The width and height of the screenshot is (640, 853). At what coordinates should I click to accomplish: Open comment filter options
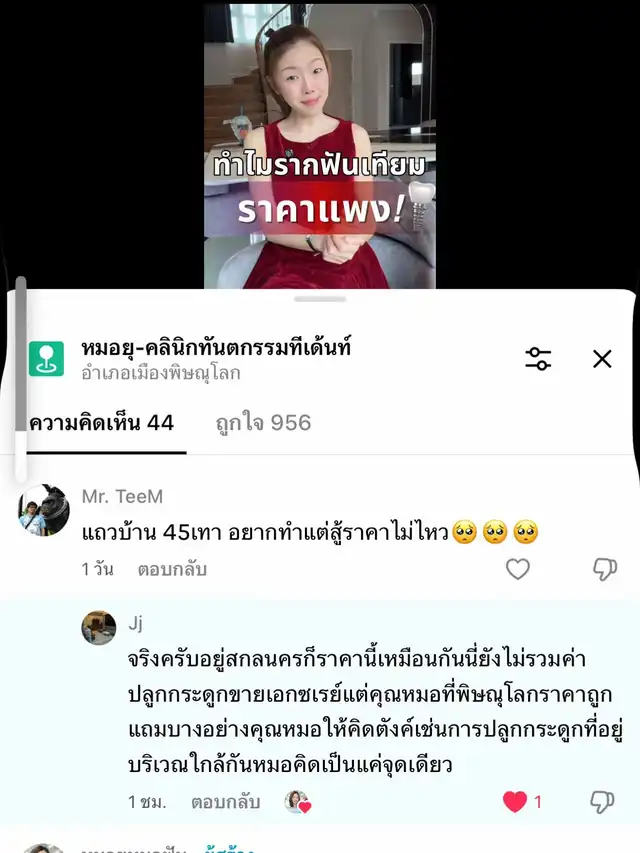tap(538, 359)
